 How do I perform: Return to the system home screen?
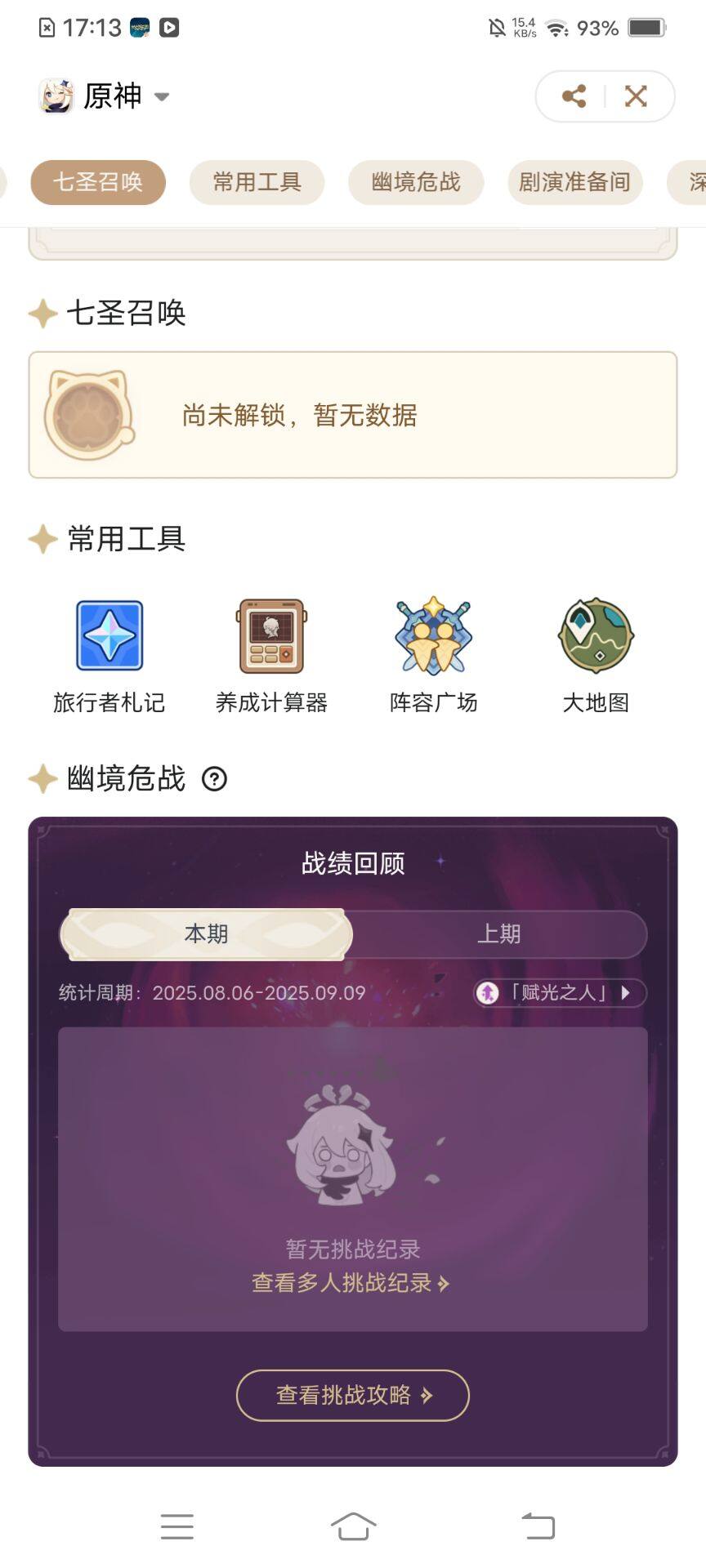[x=353, y=1526]
